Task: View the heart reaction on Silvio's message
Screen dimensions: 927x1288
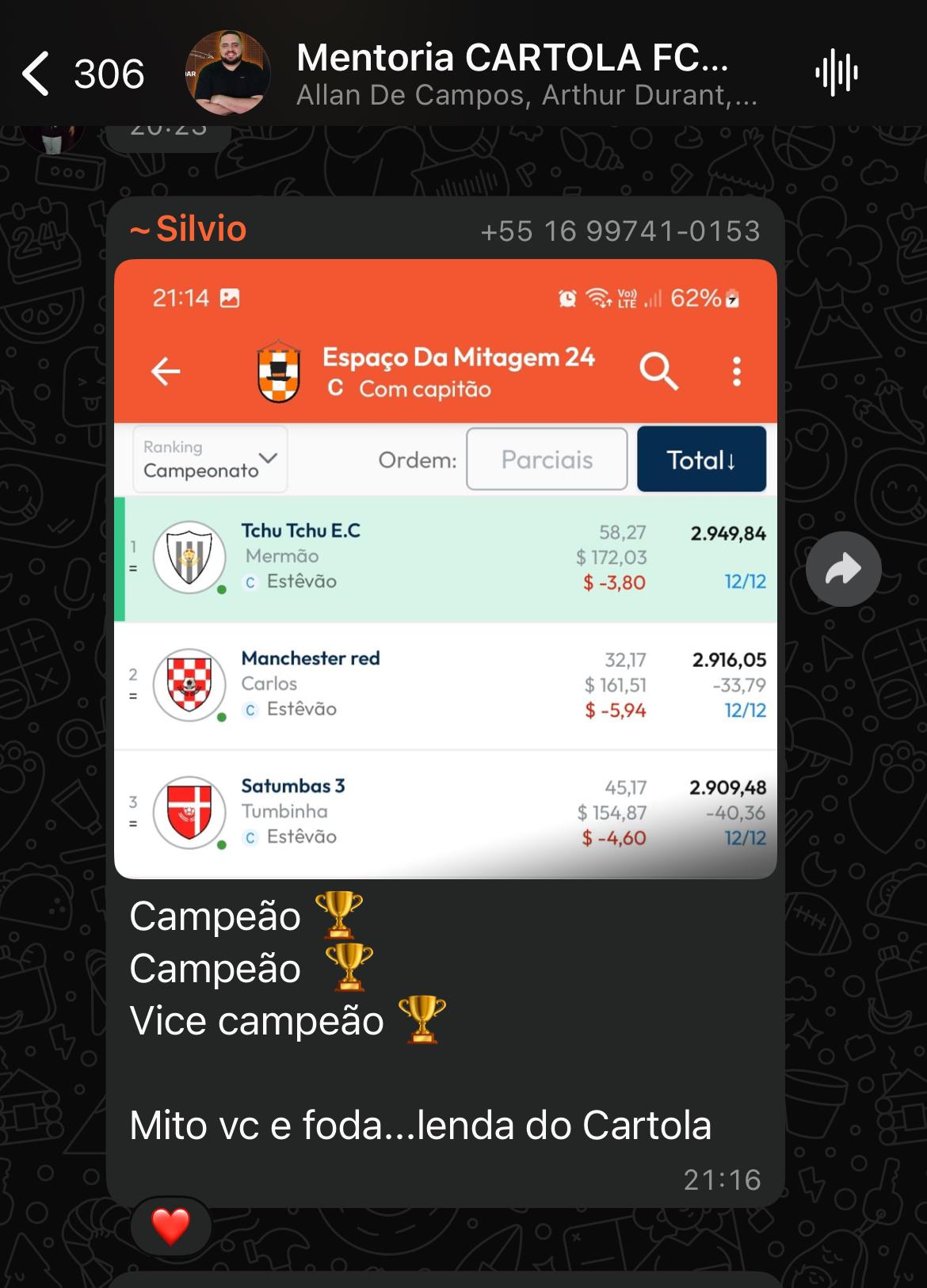Action: 171,1225
